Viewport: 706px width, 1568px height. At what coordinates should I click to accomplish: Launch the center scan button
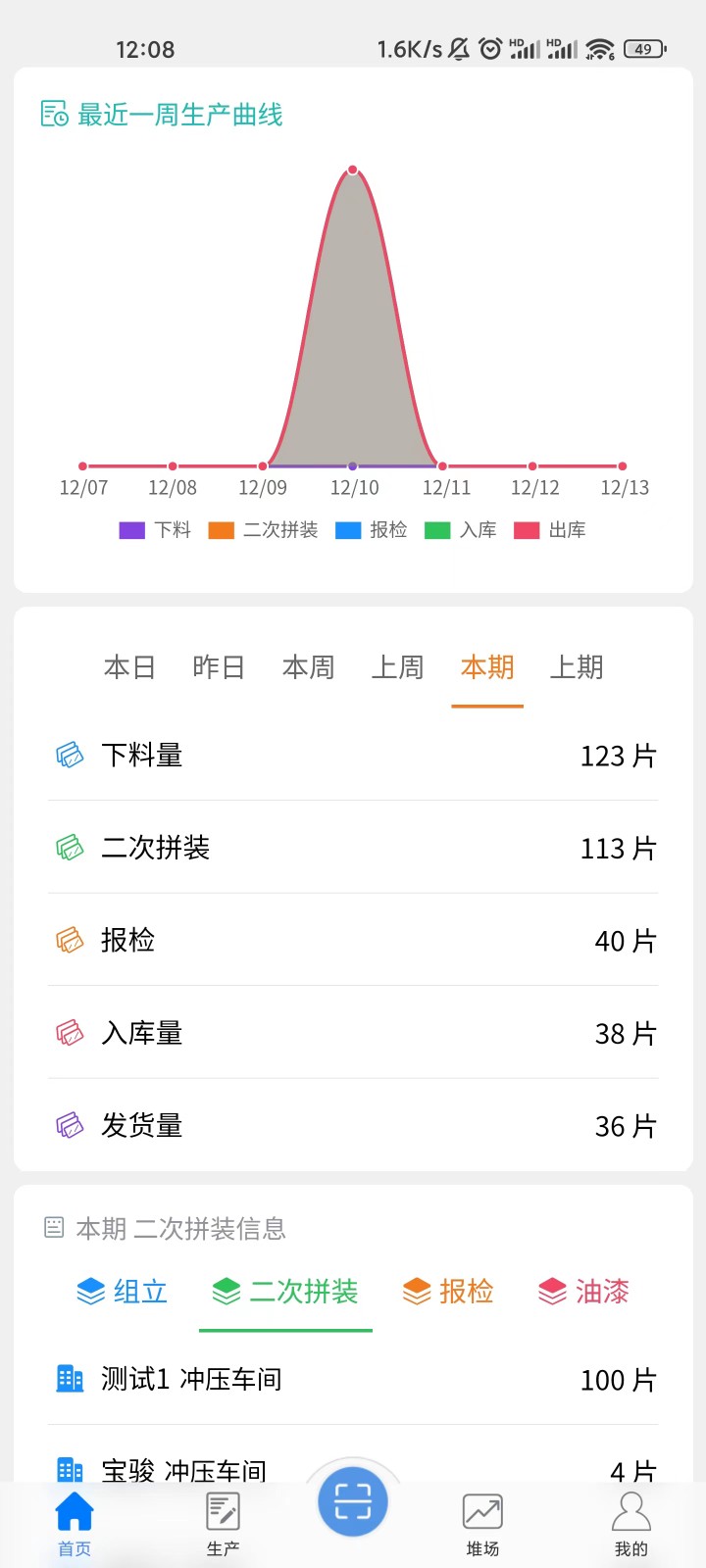(353, 1501)
